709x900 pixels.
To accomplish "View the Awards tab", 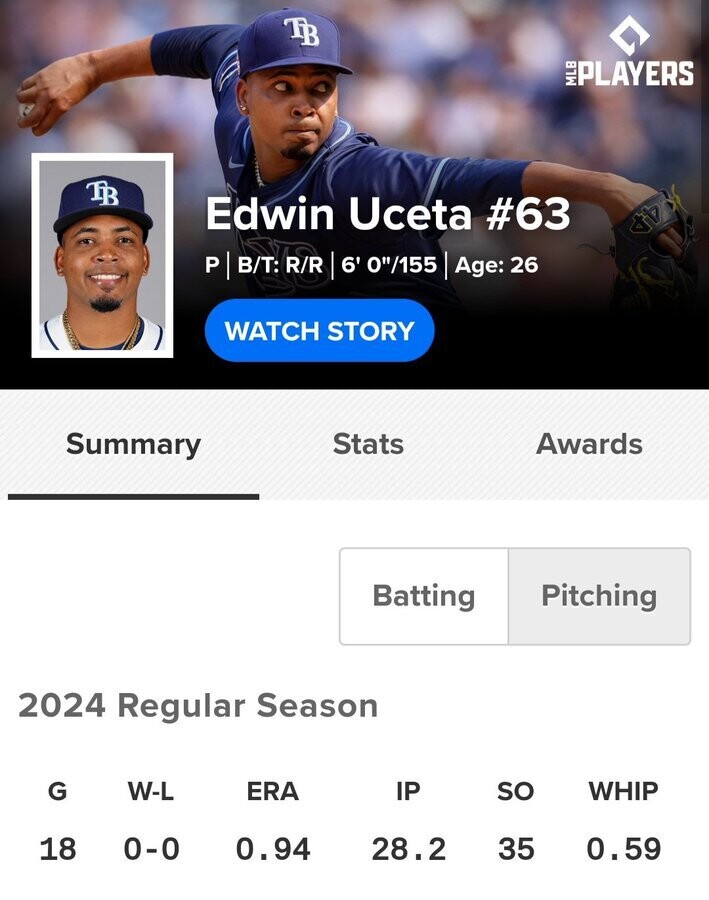I will 589,445.
